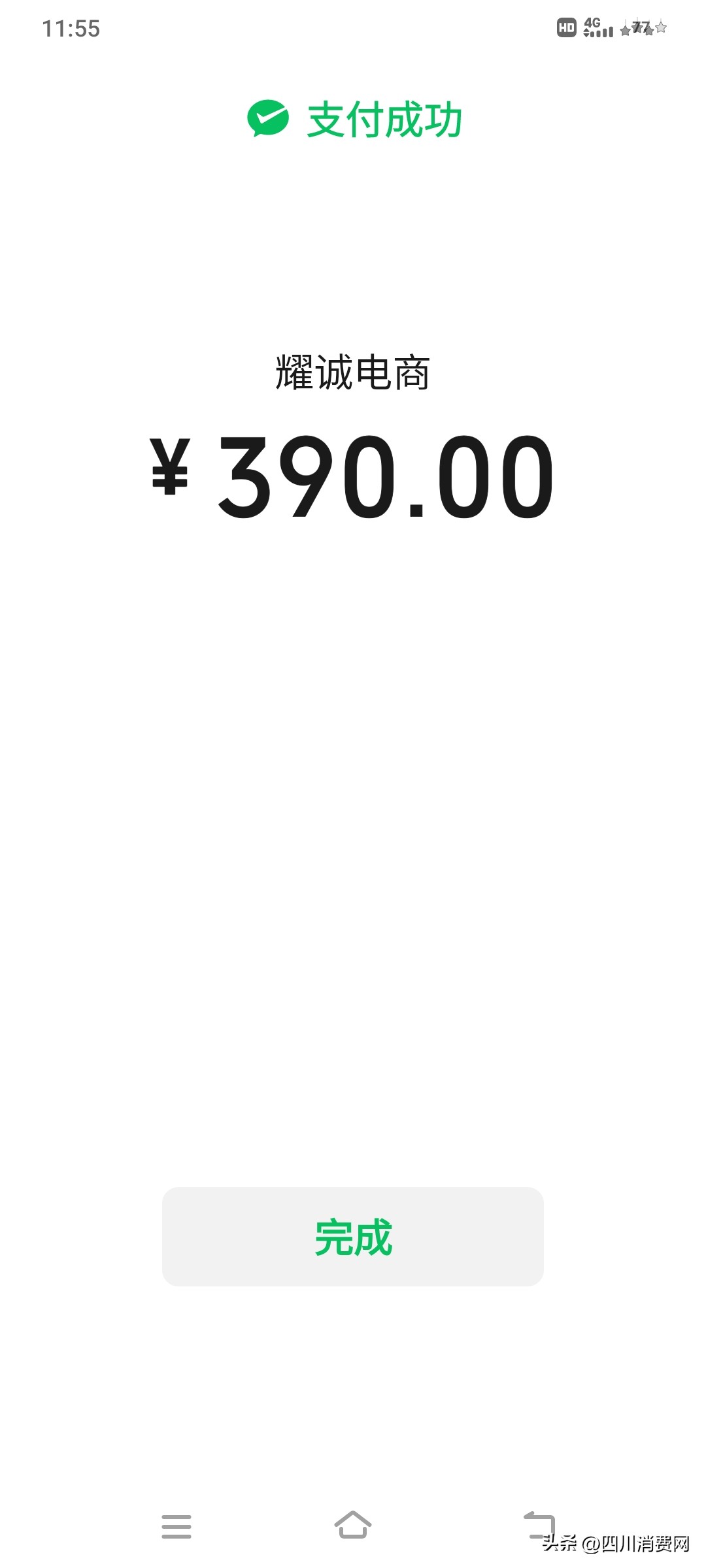Screen dimensions: 706x1568
Task: Tap the data up-down arrows under 4G
Action: point(588,33)
